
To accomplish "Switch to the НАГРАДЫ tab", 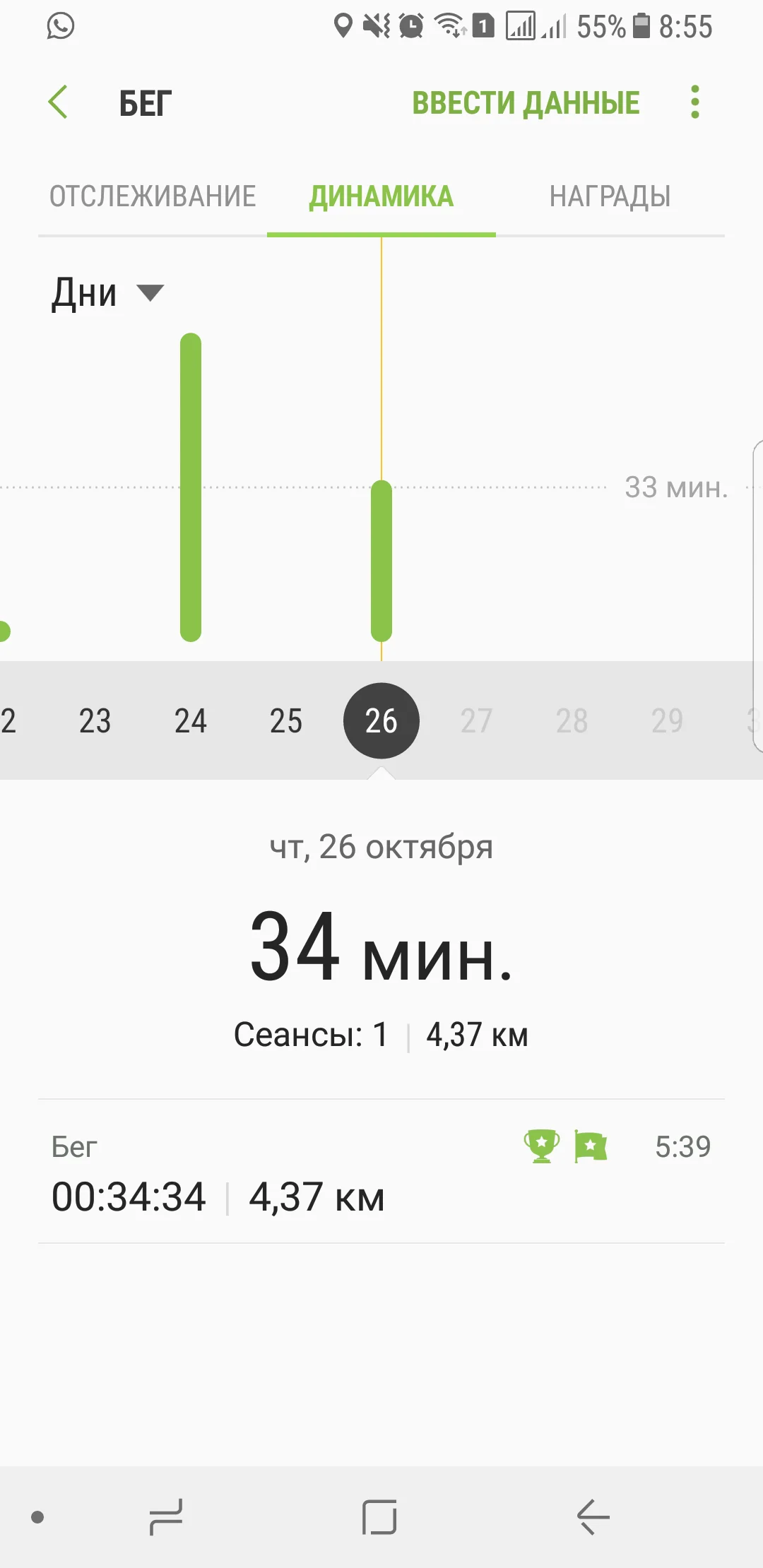I will tap(610, 196).
